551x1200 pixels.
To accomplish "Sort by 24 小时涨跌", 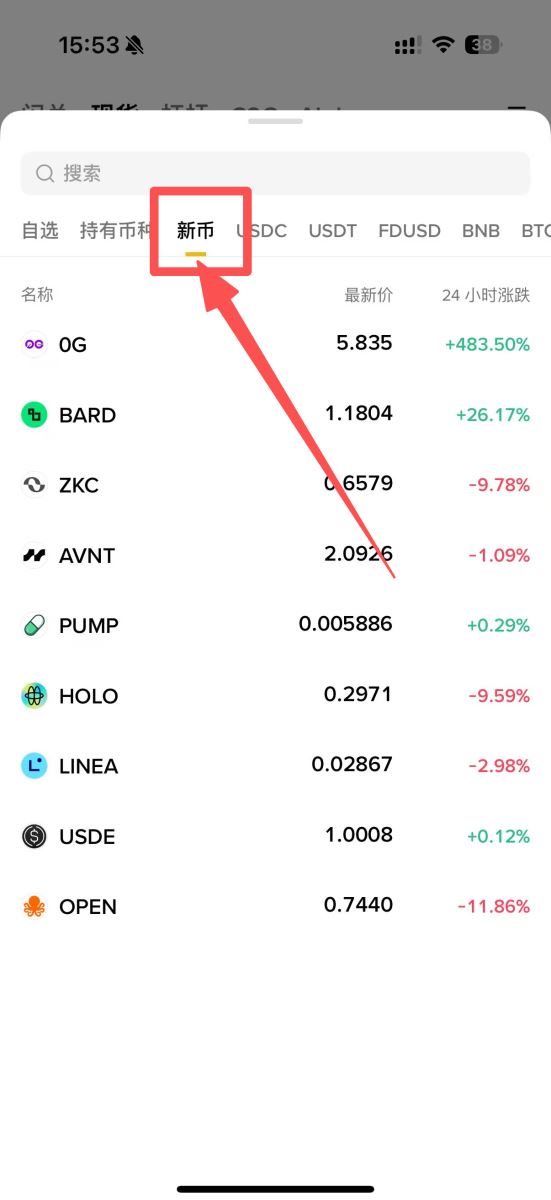I will [486, 295].
